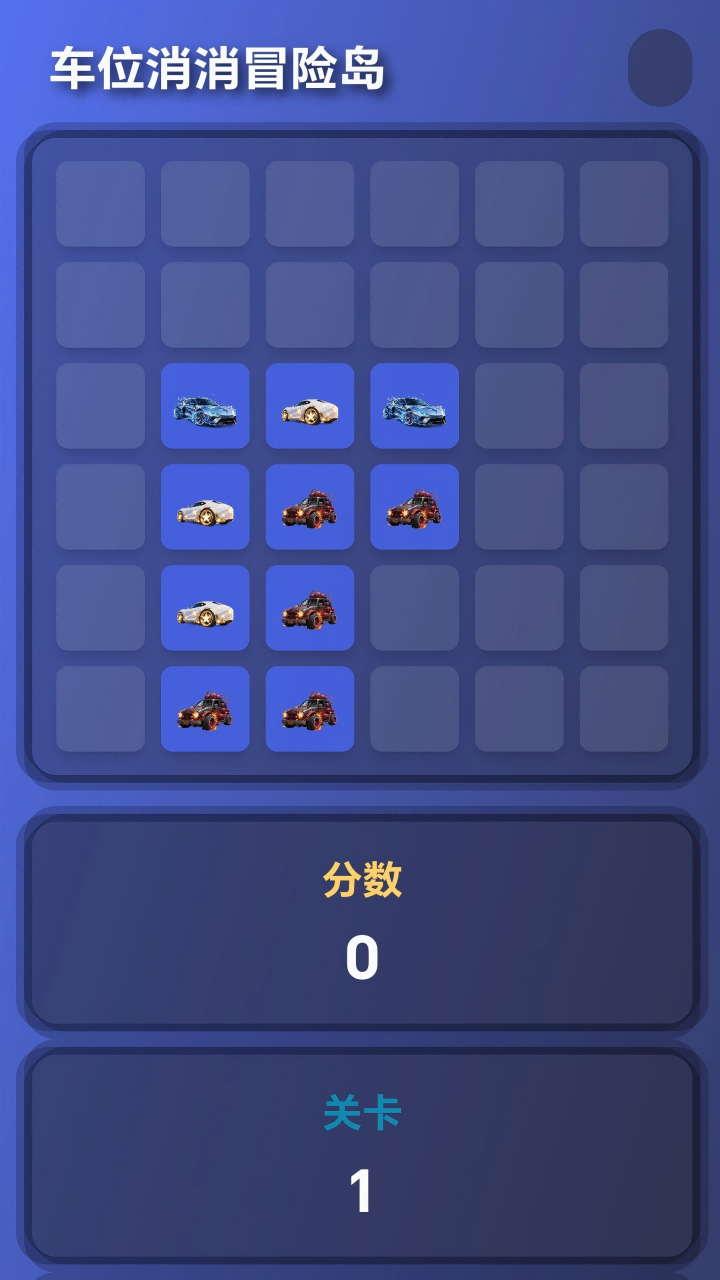This screenshot has width=720, height=1280.
Task: Tap the blank pill button beside the title
Action: click(660, 68)
